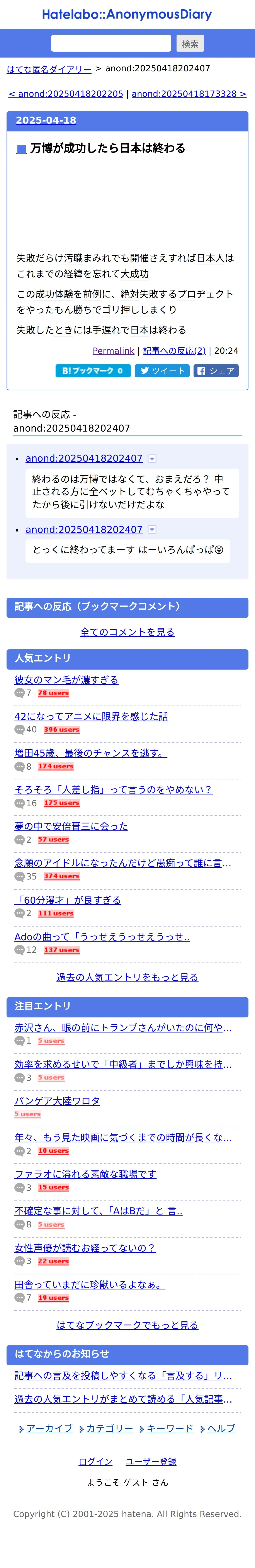Image resolution: width=255 pixels, height=1568 pixels.
Task: Open the はてな匿名ダイアリー breadcrumb link
Action: [49, 69]
